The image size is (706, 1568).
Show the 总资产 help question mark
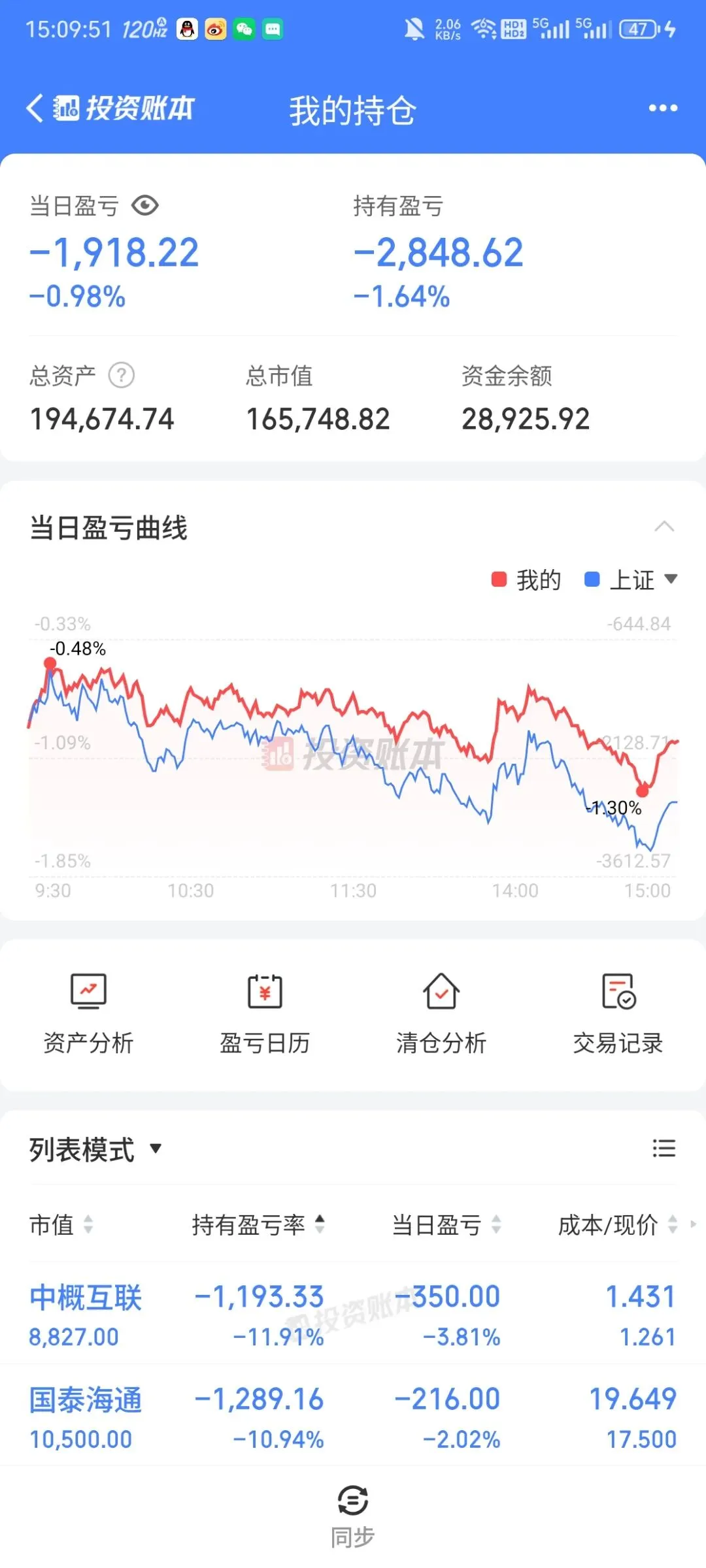(x=122, y=376)
